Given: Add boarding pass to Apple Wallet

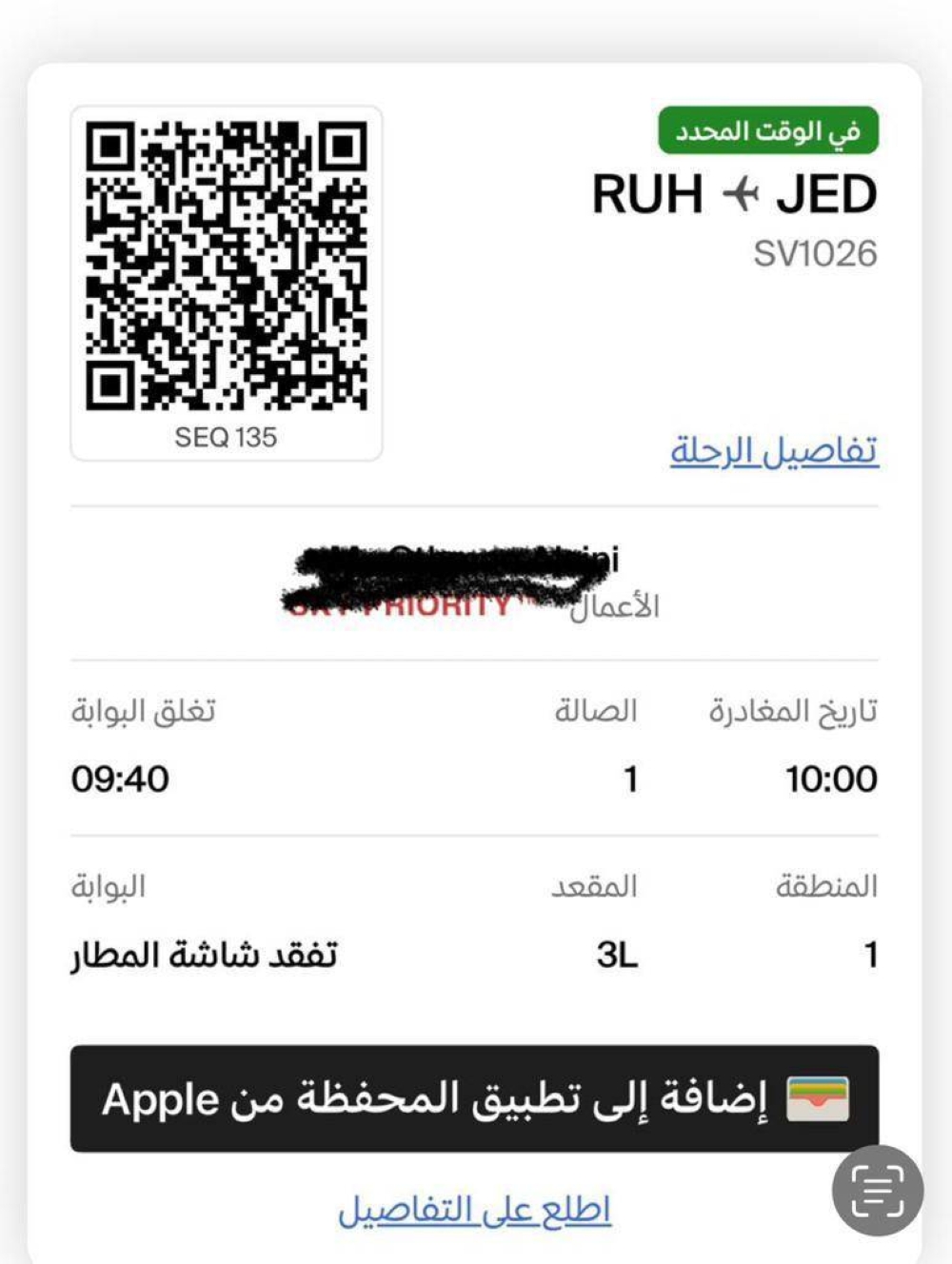Looking at the screenshot, I should 474,1098.
